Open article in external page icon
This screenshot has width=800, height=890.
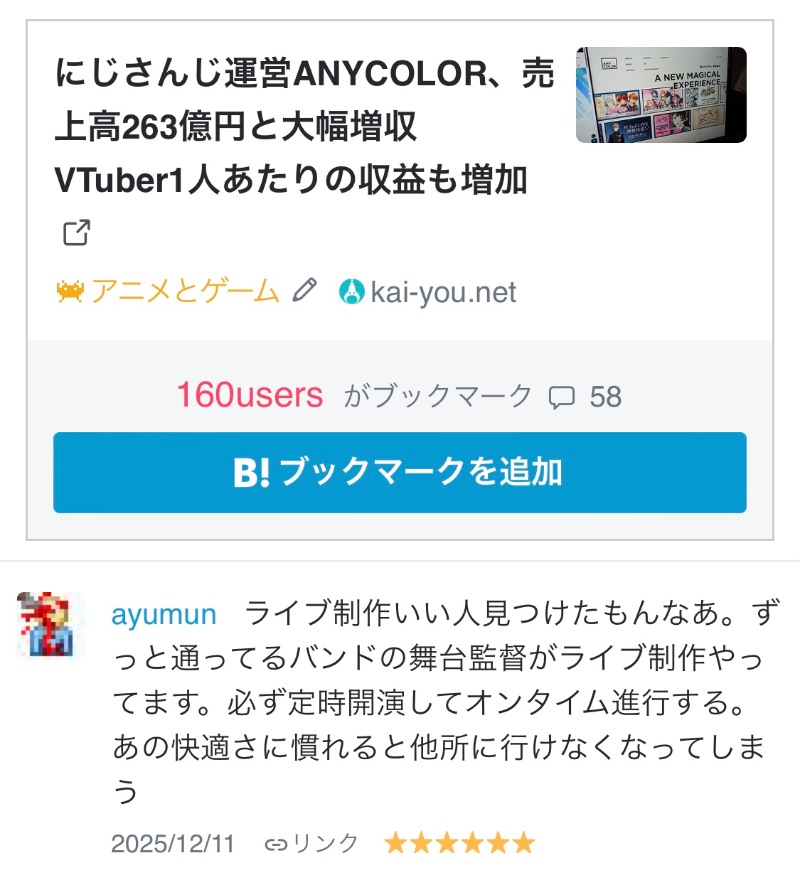pos(77,233)
